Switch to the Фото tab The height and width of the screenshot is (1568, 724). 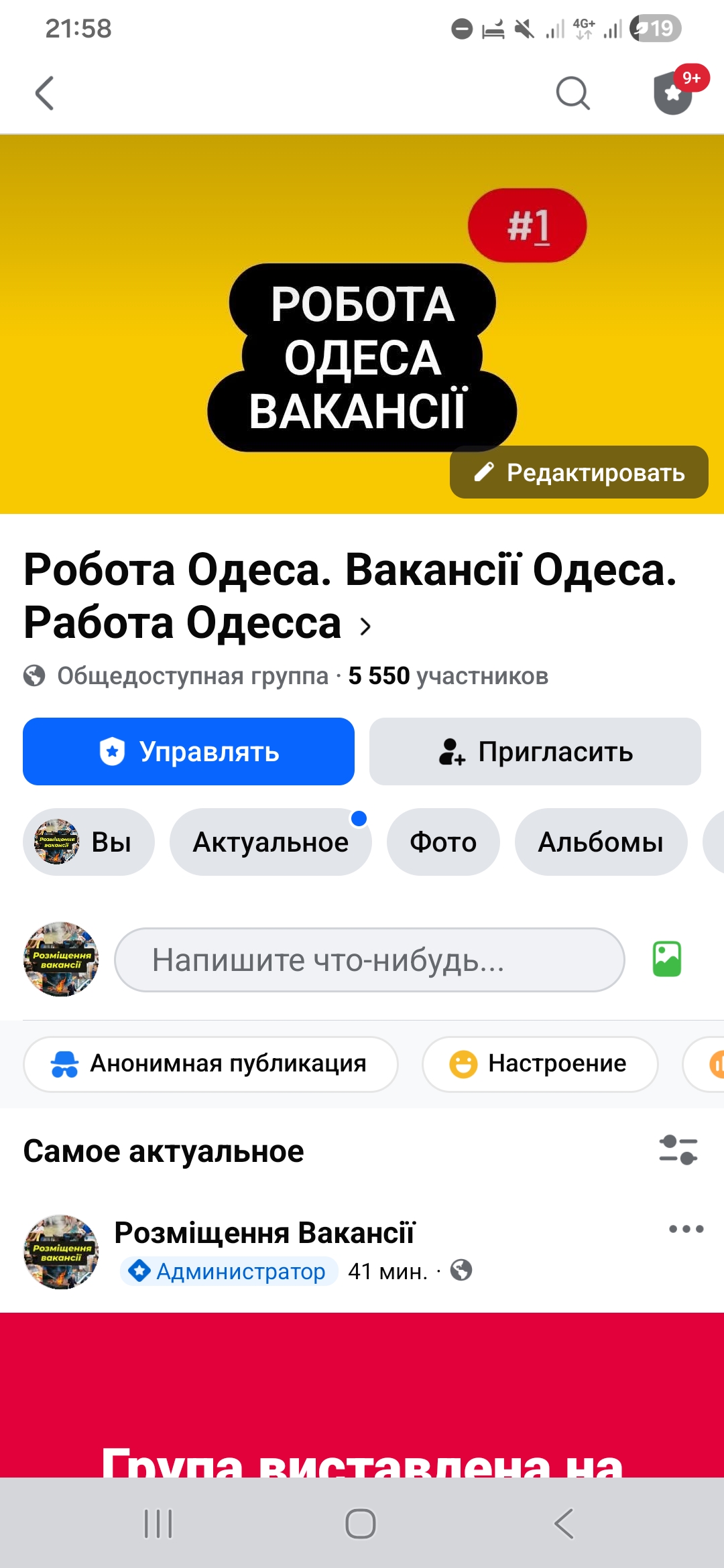pos(442,842)
